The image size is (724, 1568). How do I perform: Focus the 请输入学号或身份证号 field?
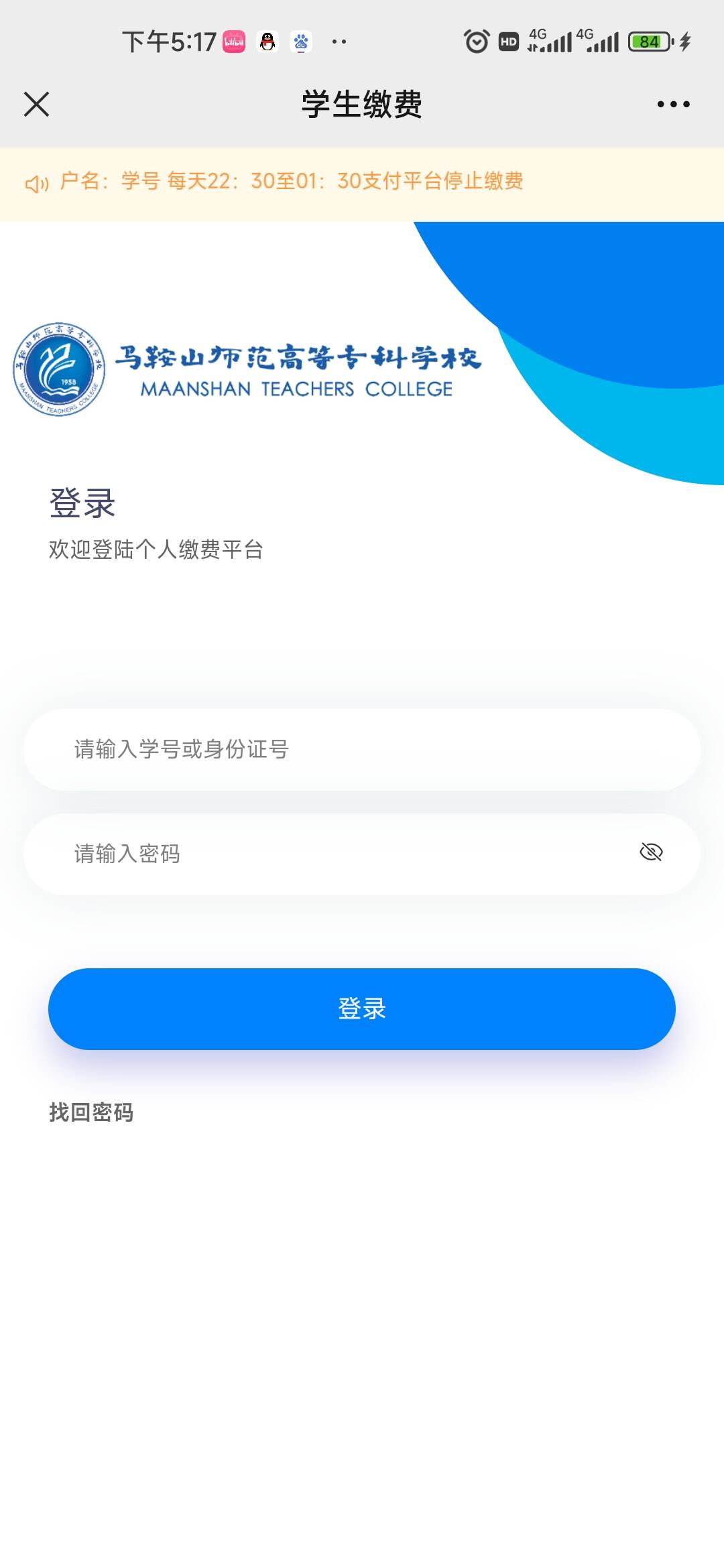(362, 749)
